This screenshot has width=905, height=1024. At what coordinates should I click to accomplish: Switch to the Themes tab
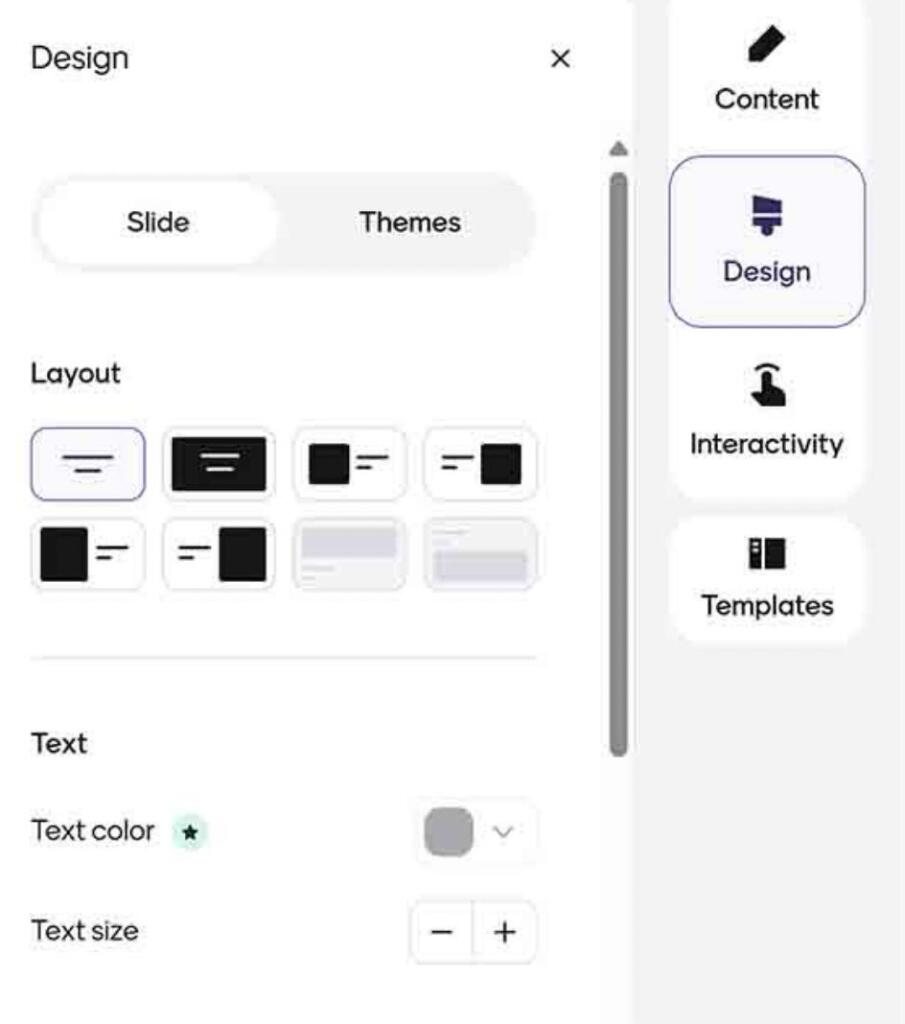click(410, 222)
